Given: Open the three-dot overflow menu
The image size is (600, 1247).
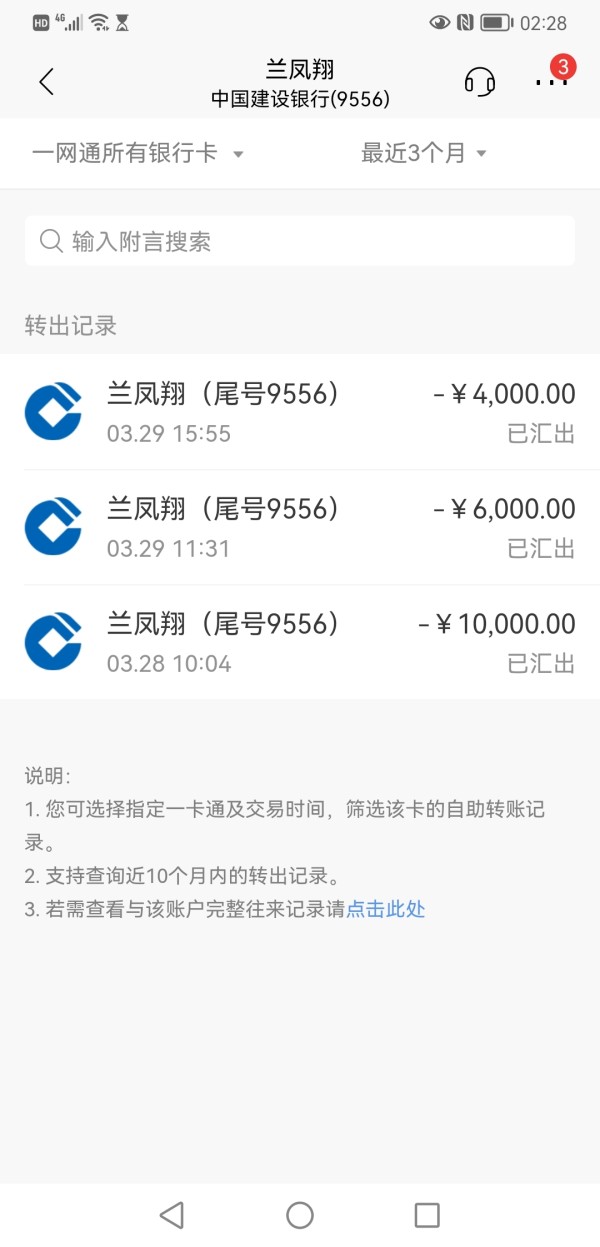Looking at the screenshot, I should point(551,82).
